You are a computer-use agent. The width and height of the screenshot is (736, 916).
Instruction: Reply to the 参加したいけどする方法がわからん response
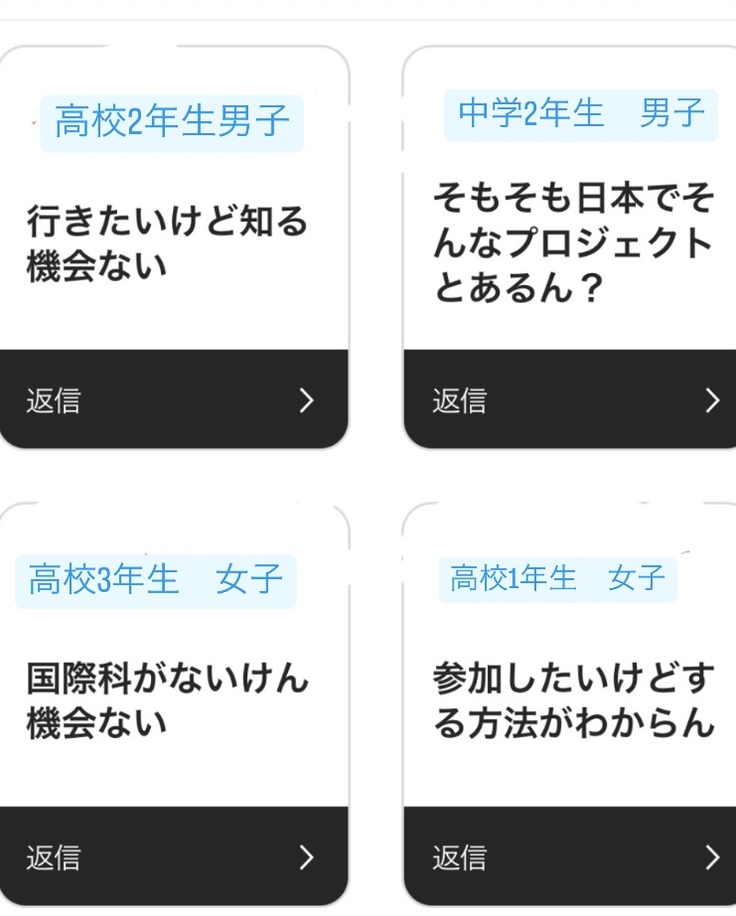tap(570, 857)
